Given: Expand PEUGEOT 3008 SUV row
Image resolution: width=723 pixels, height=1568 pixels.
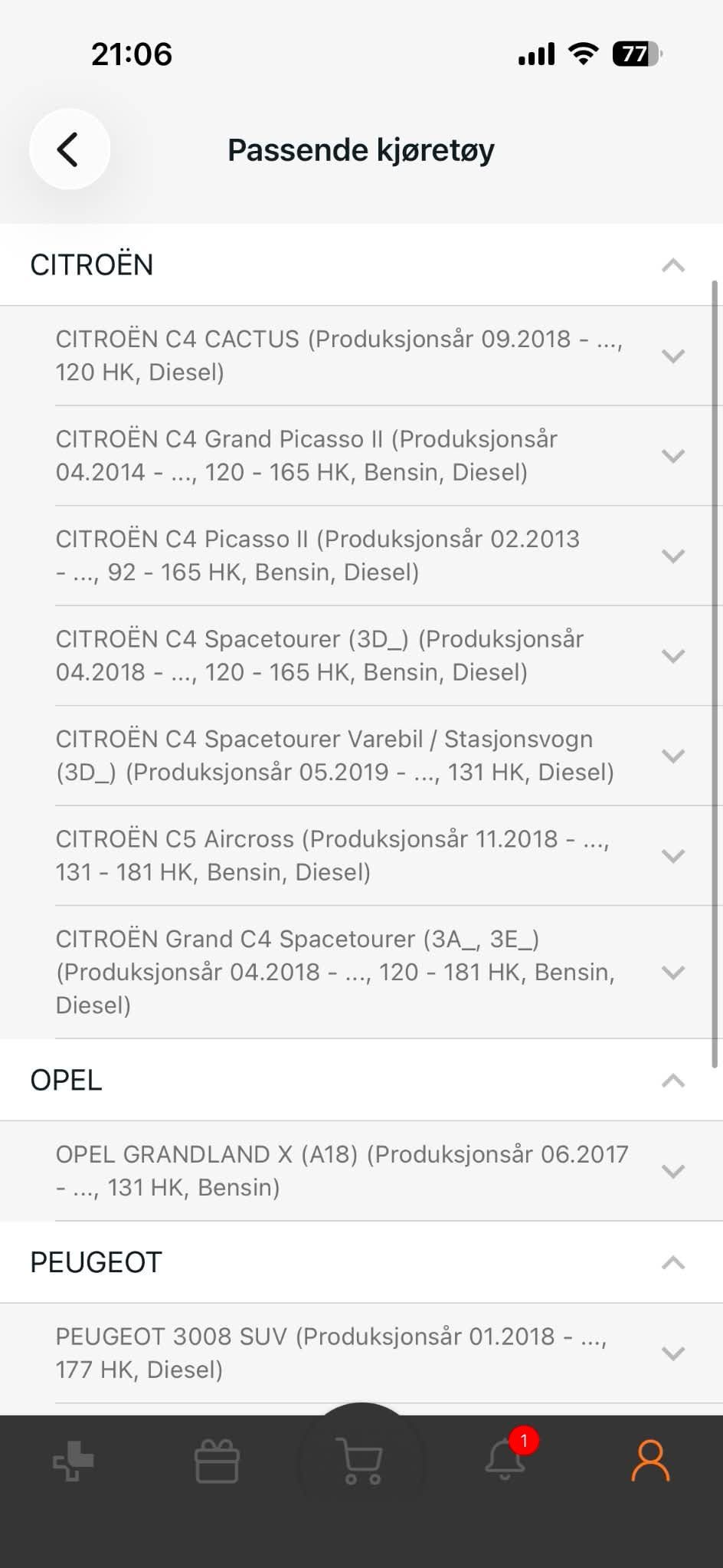Looking at the screenshot, I should [361, 1353].
